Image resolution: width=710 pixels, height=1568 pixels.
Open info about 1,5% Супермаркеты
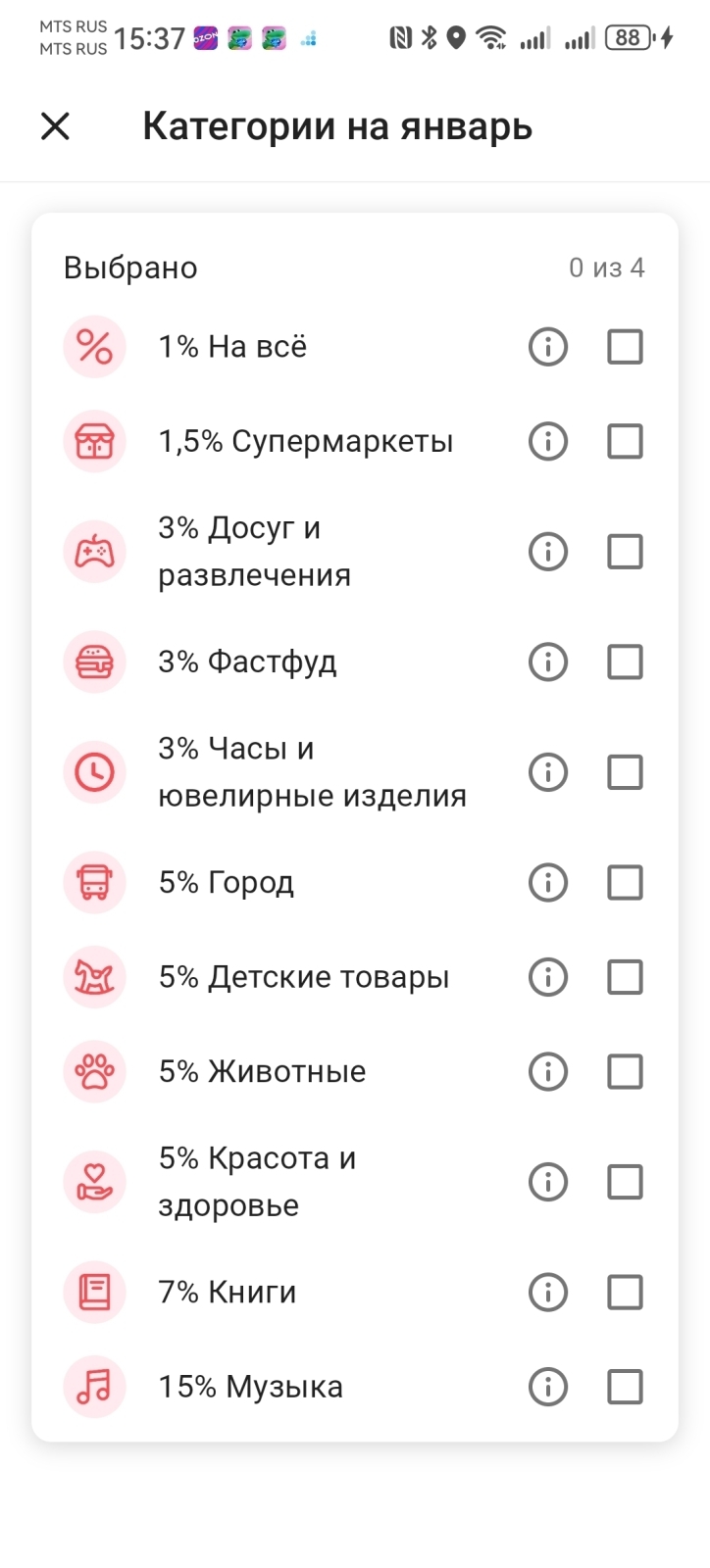(x=548, y=442)
